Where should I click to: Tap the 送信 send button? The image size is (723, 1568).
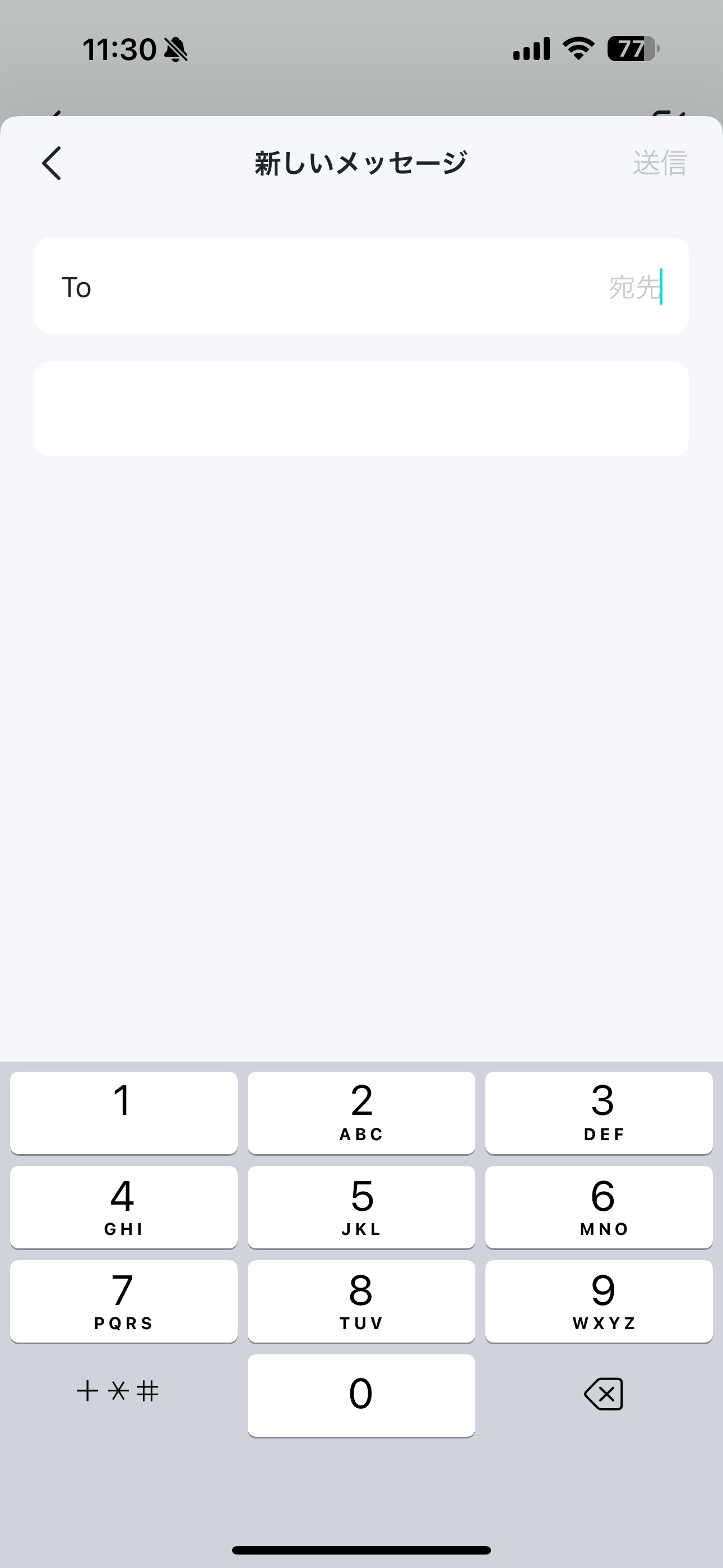(x=660, y=163)
